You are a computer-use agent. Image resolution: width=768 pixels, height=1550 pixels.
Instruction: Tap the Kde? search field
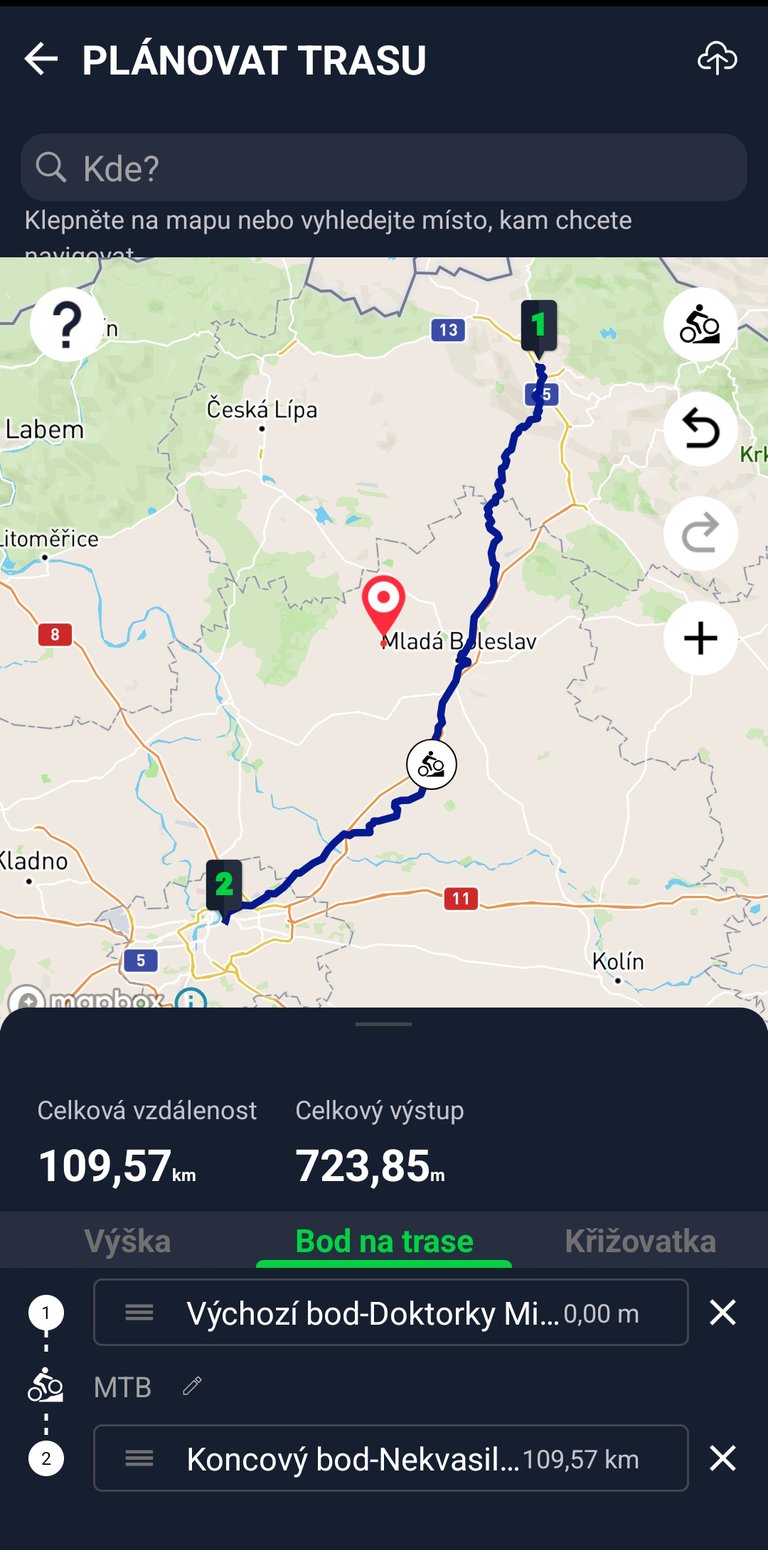click(x=384, y=168)
